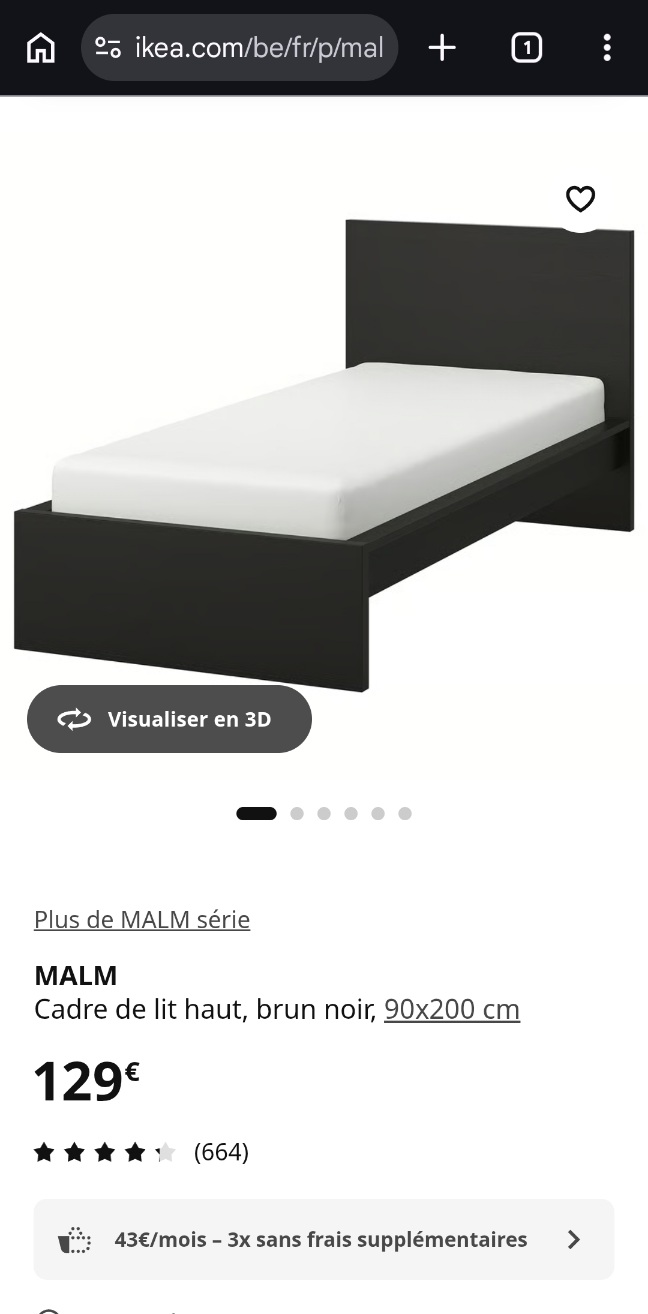
Task: Go to the browser home page
Action: 40,48
